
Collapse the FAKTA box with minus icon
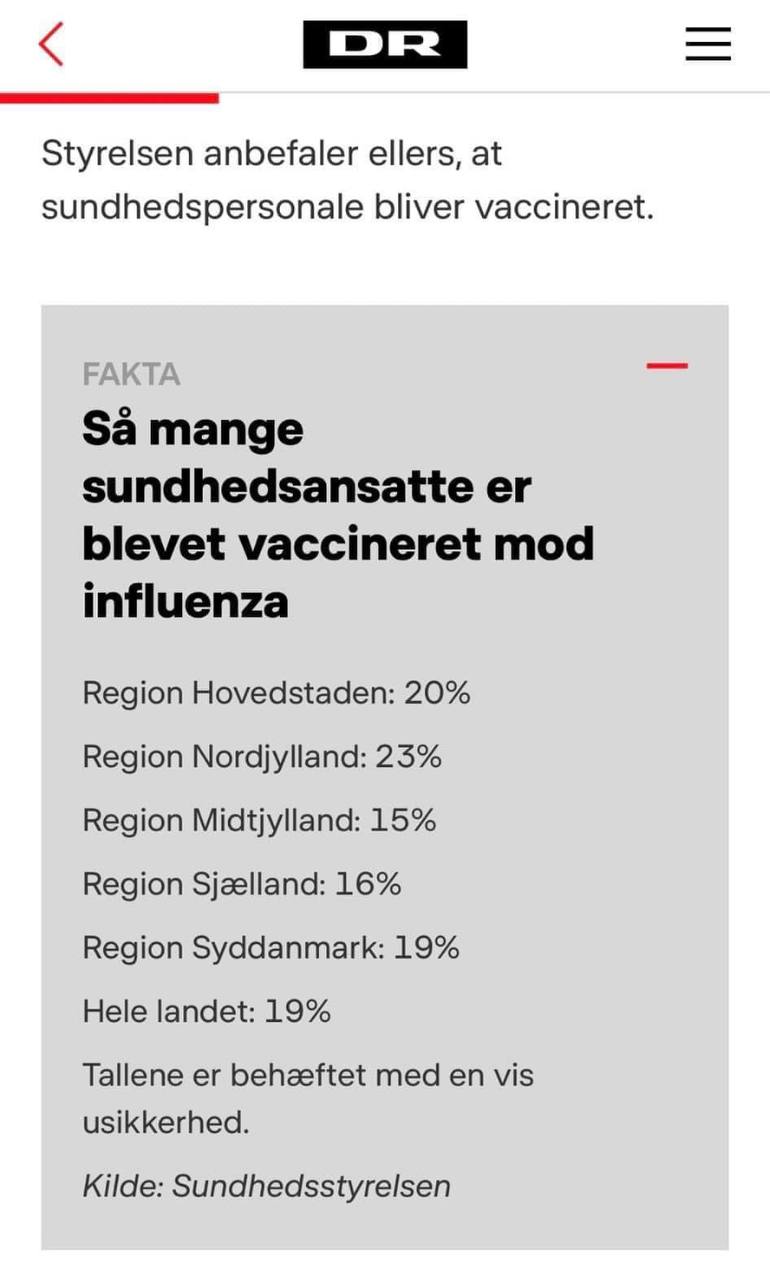point(667,365)
